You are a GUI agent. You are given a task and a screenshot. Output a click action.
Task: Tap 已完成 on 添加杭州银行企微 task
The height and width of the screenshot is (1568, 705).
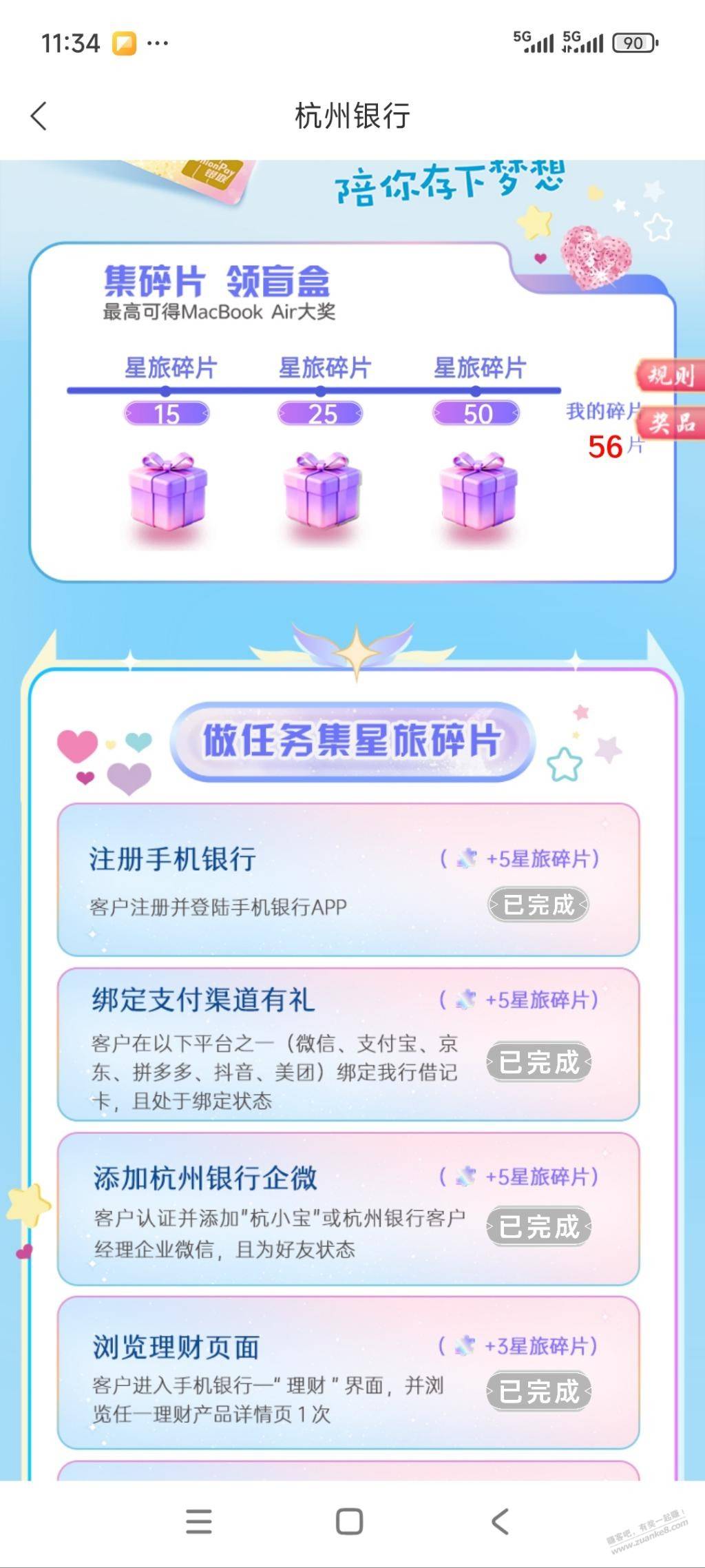(538, 1226)
